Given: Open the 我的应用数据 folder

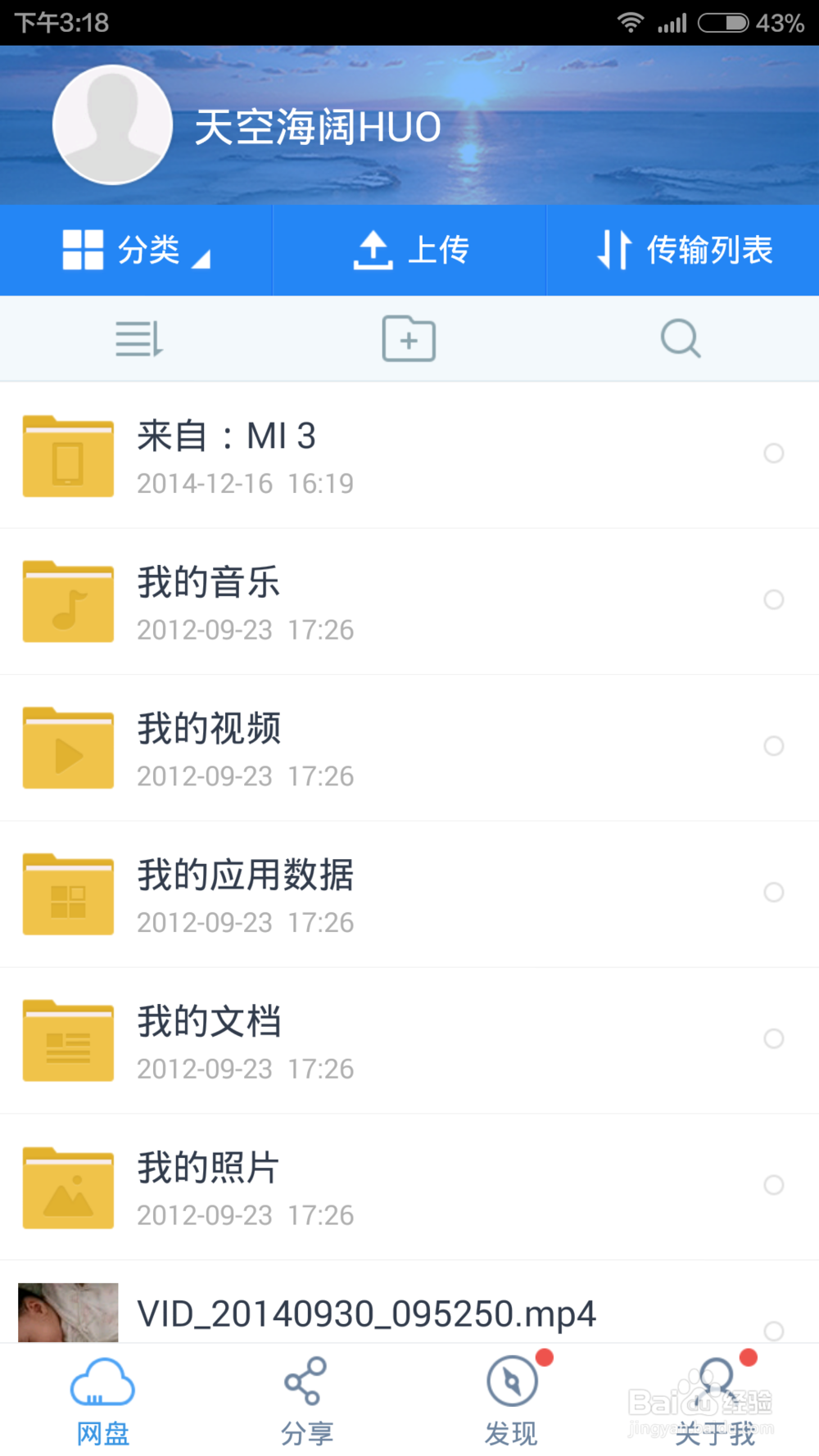Looking at the screenshot, I should 328,894.
